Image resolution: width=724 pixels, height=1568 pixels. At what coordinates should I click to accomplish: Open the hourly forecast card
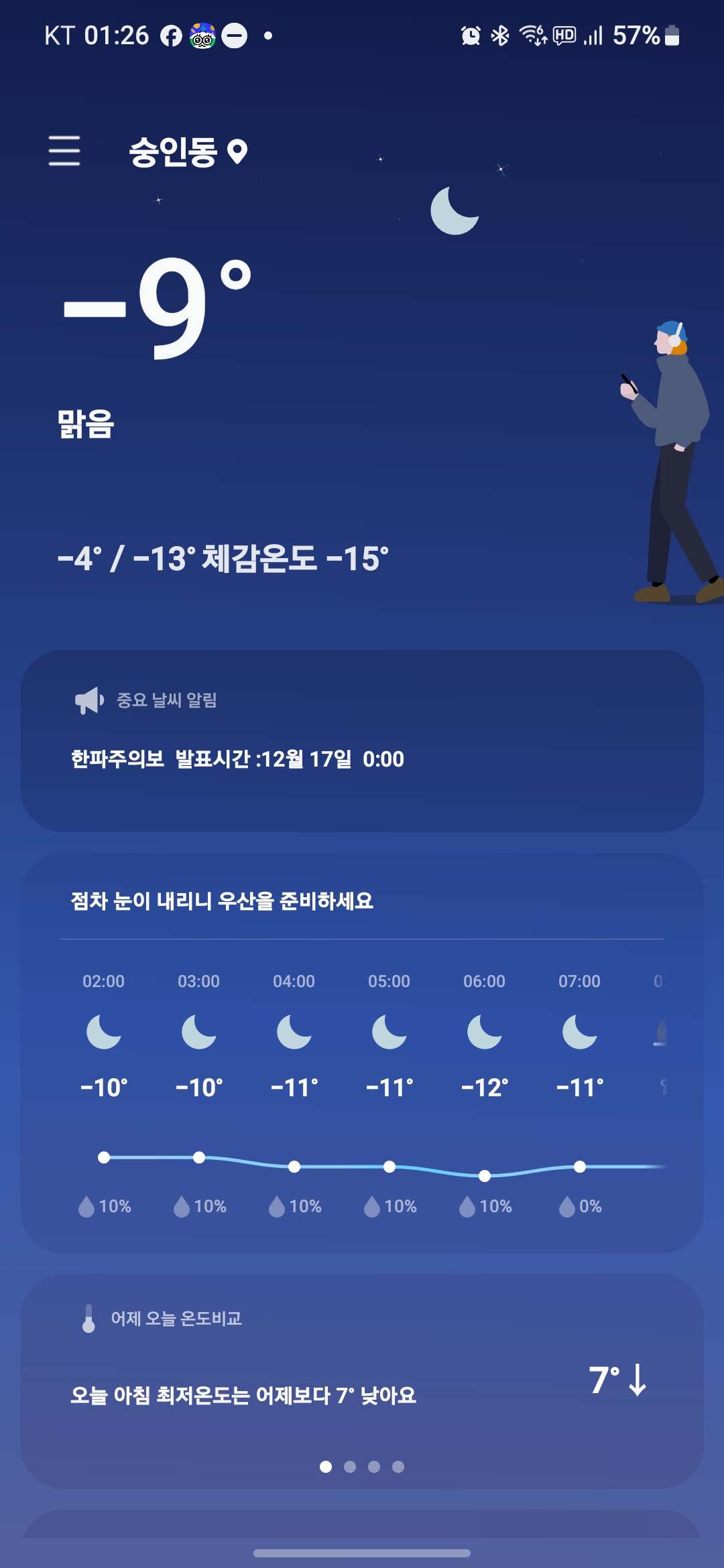(x=362, y=1052)
